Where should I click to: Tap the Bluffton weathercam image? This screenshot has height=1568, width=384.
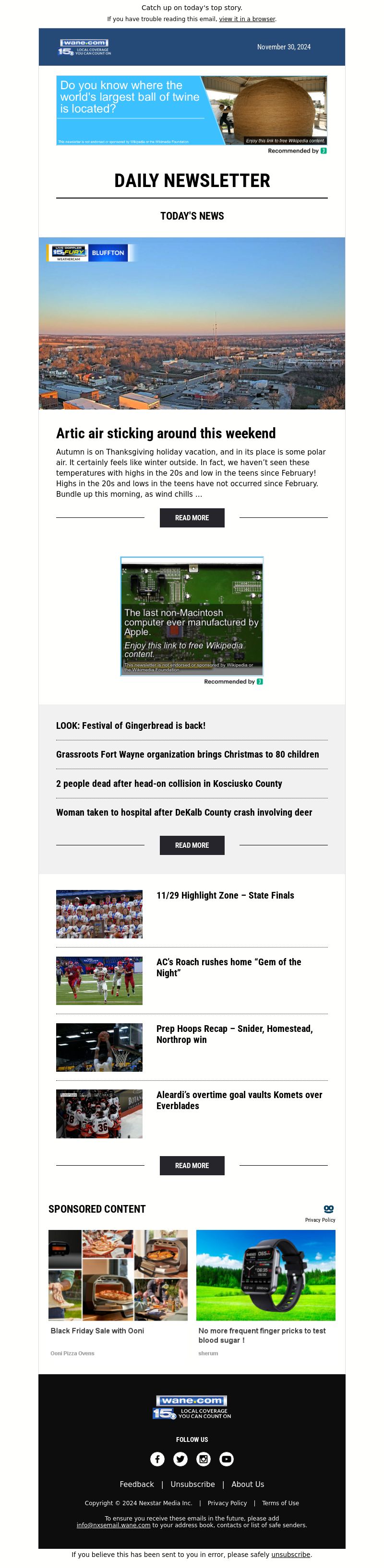[x=192, y=323]
